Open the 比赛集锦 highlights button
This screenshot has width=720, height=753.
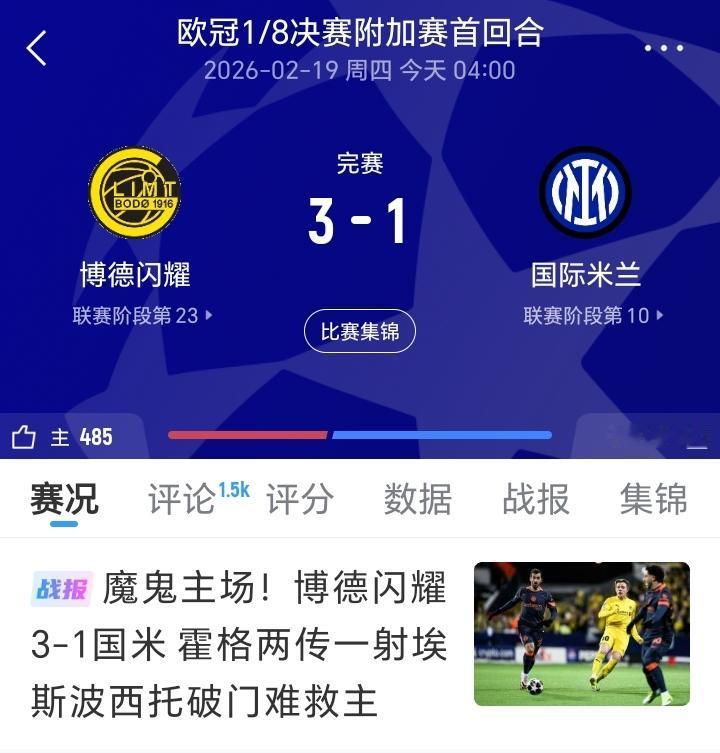tap(359, 333)
